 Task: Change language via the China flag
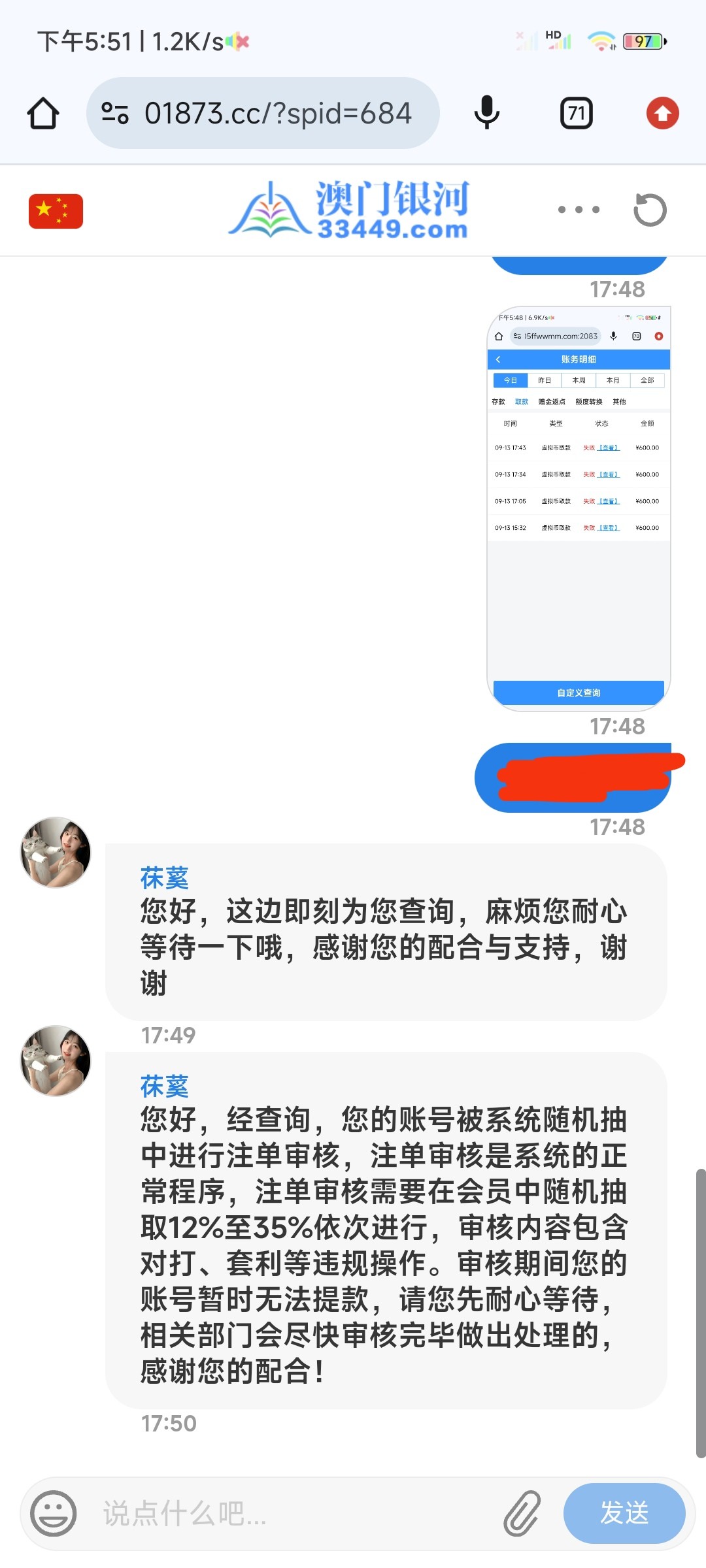(x=56, y=211)
